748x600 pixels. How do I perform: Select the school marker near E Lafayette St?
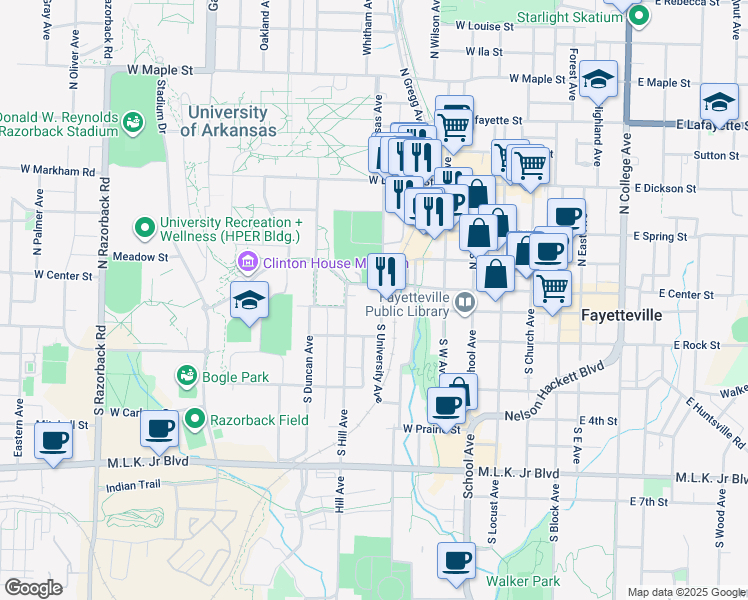tap(718, 103)
